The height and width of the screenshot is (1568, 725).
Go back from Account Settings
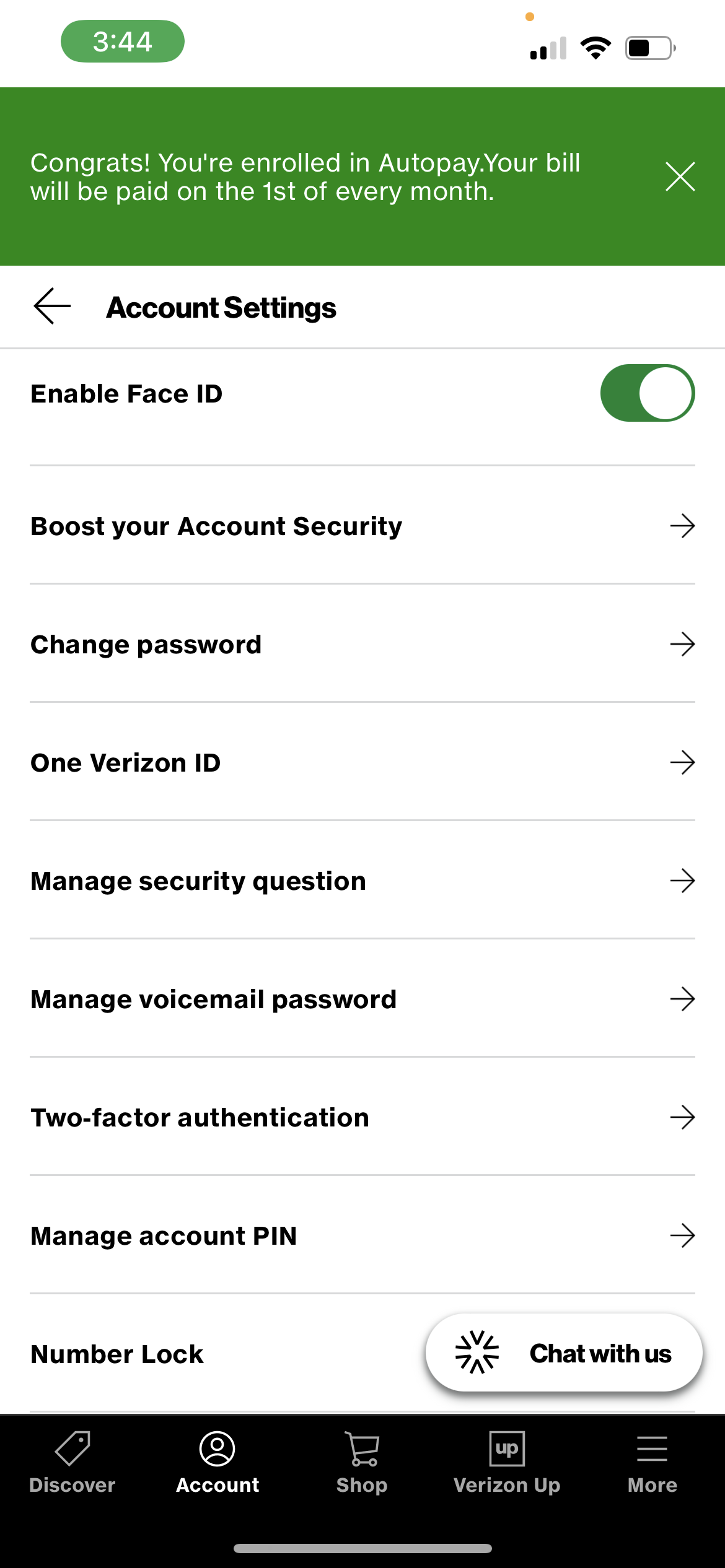click(x=52, y=306)
